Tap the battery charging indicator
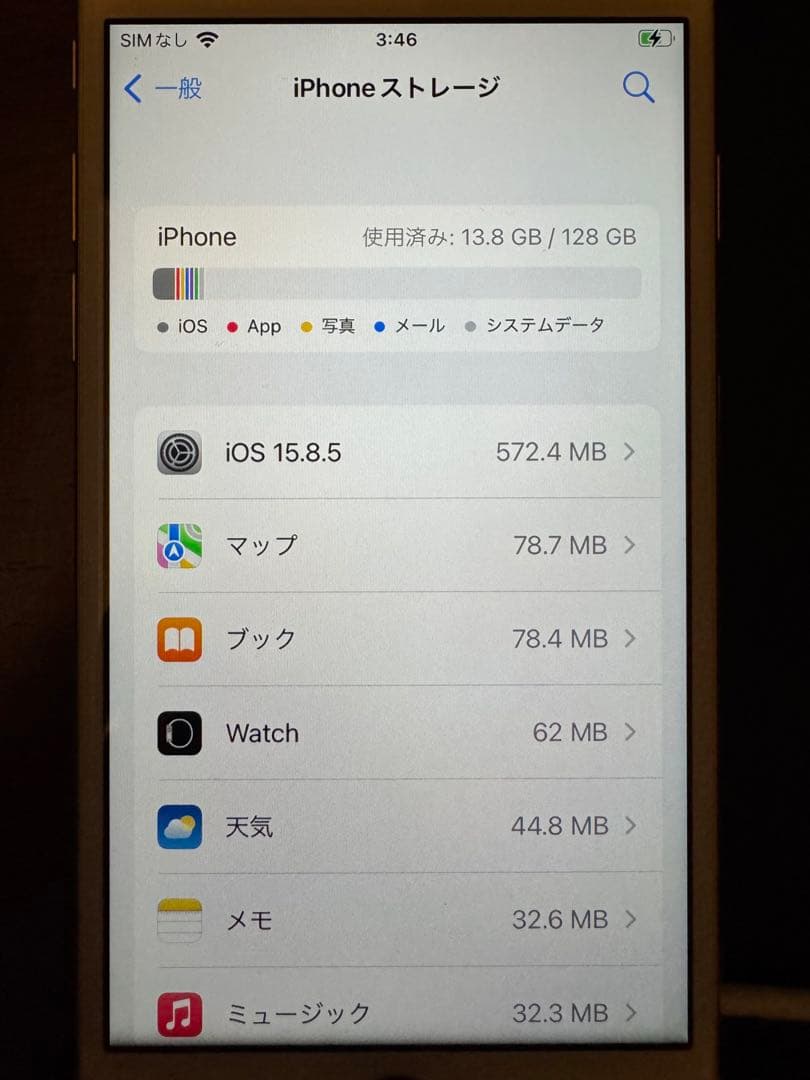Image resolution: width=810 pixels, height=1080 pixels. [x=655, y=40]
